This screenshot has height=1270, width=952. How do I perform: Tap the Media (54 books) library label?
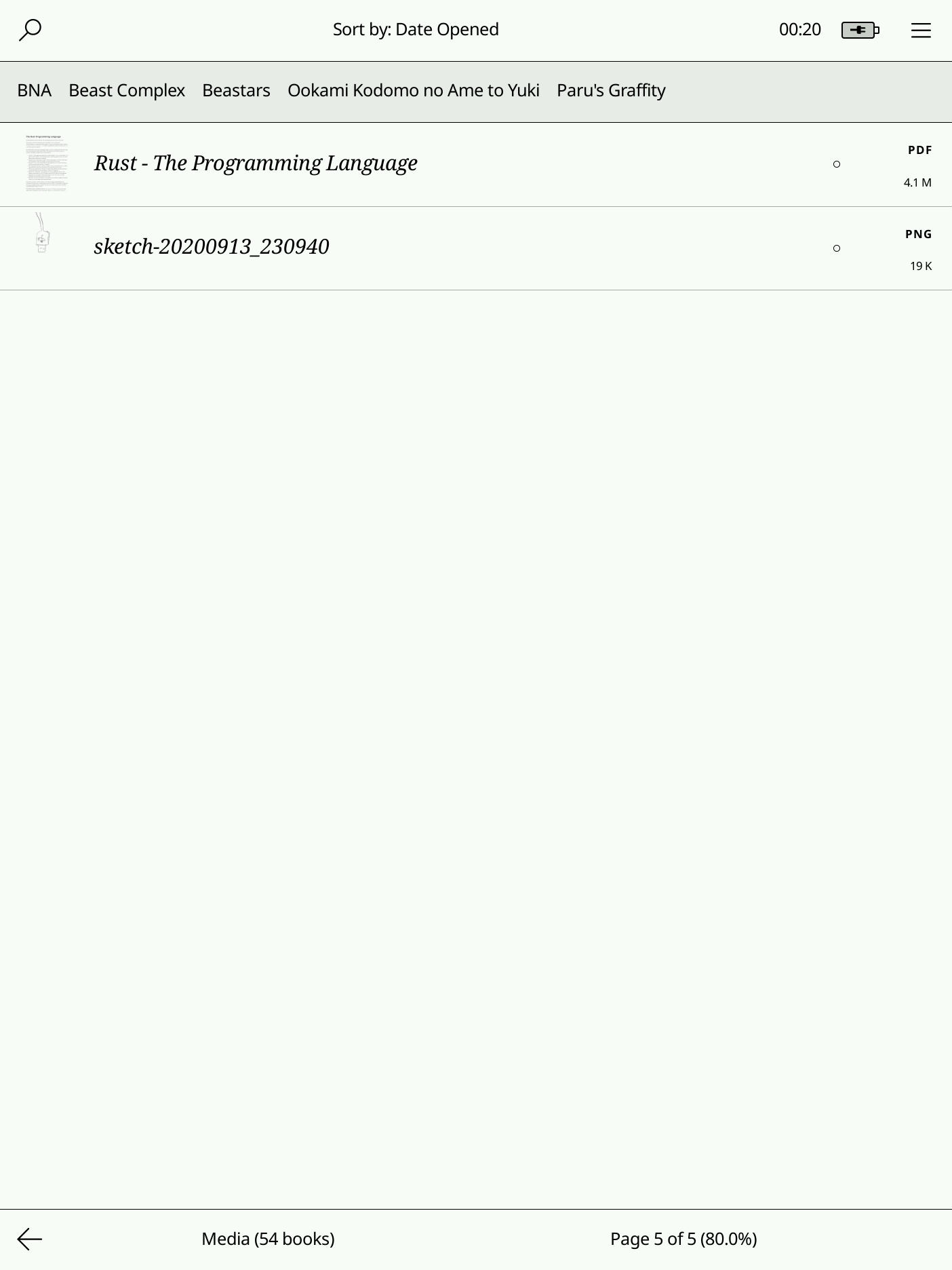(268, 1239)
